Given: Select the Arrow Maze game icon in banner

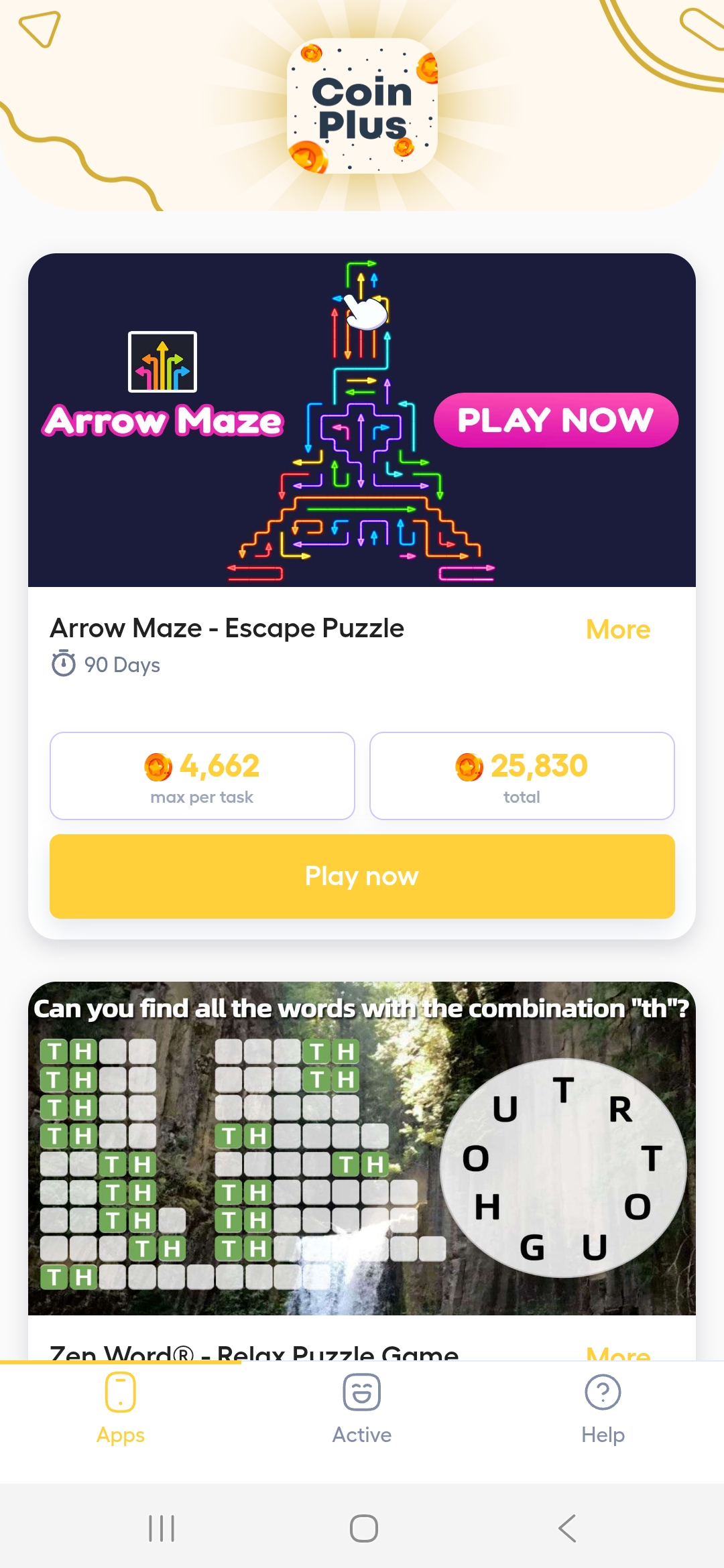Looking at the screenshot, I should 162,362.
